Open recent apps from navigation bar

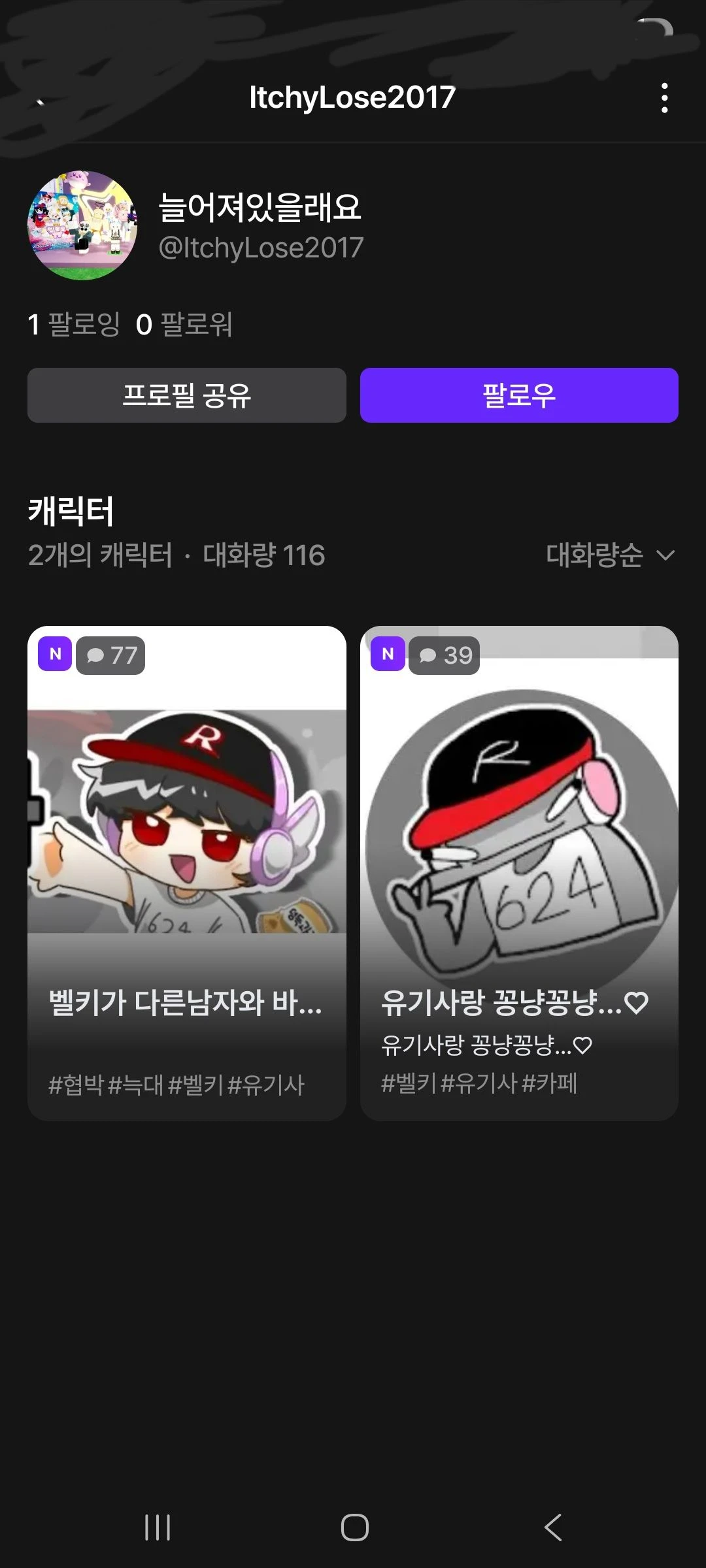(158, 1527)
